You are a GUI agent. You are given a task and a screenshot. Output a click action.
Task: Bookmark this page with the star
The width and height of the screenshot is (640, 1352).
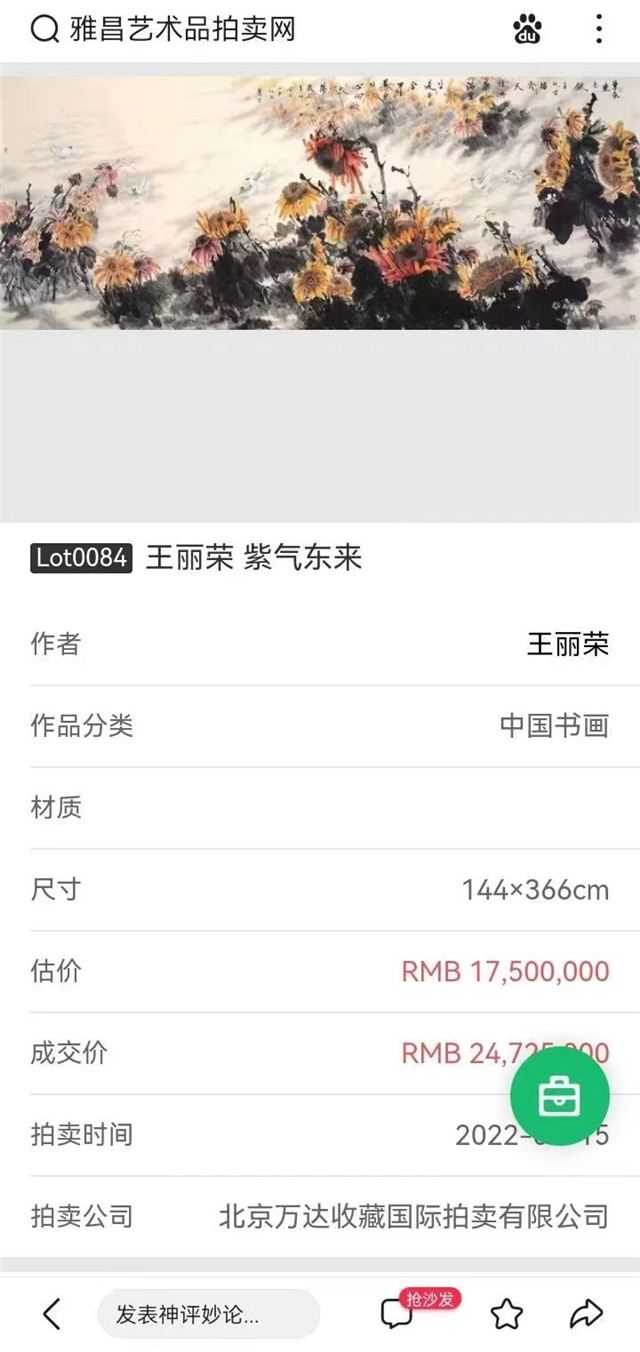pos(506,1313)
